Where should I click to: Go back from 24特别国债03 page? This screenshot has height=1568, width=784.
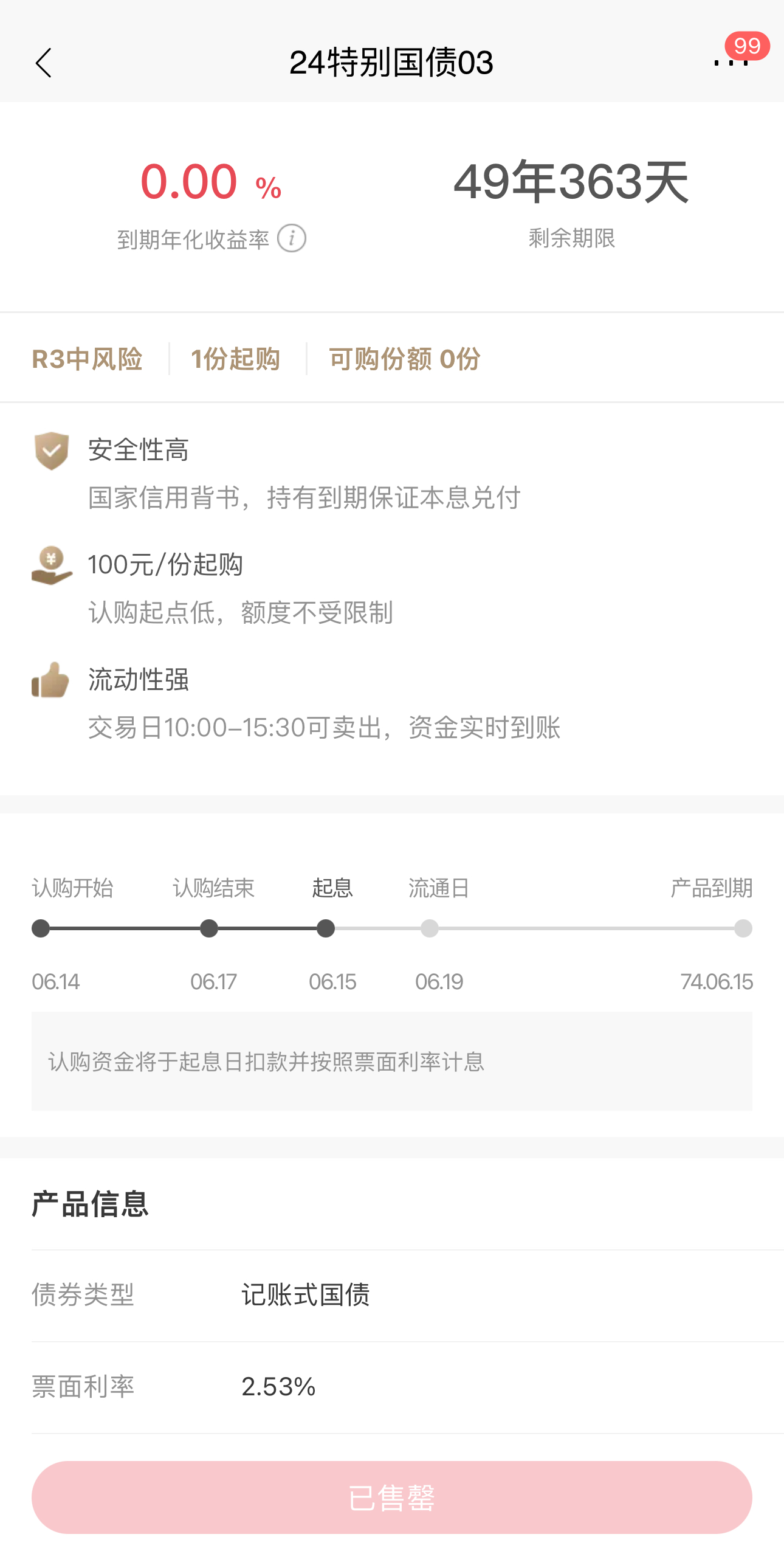(44, 63)
